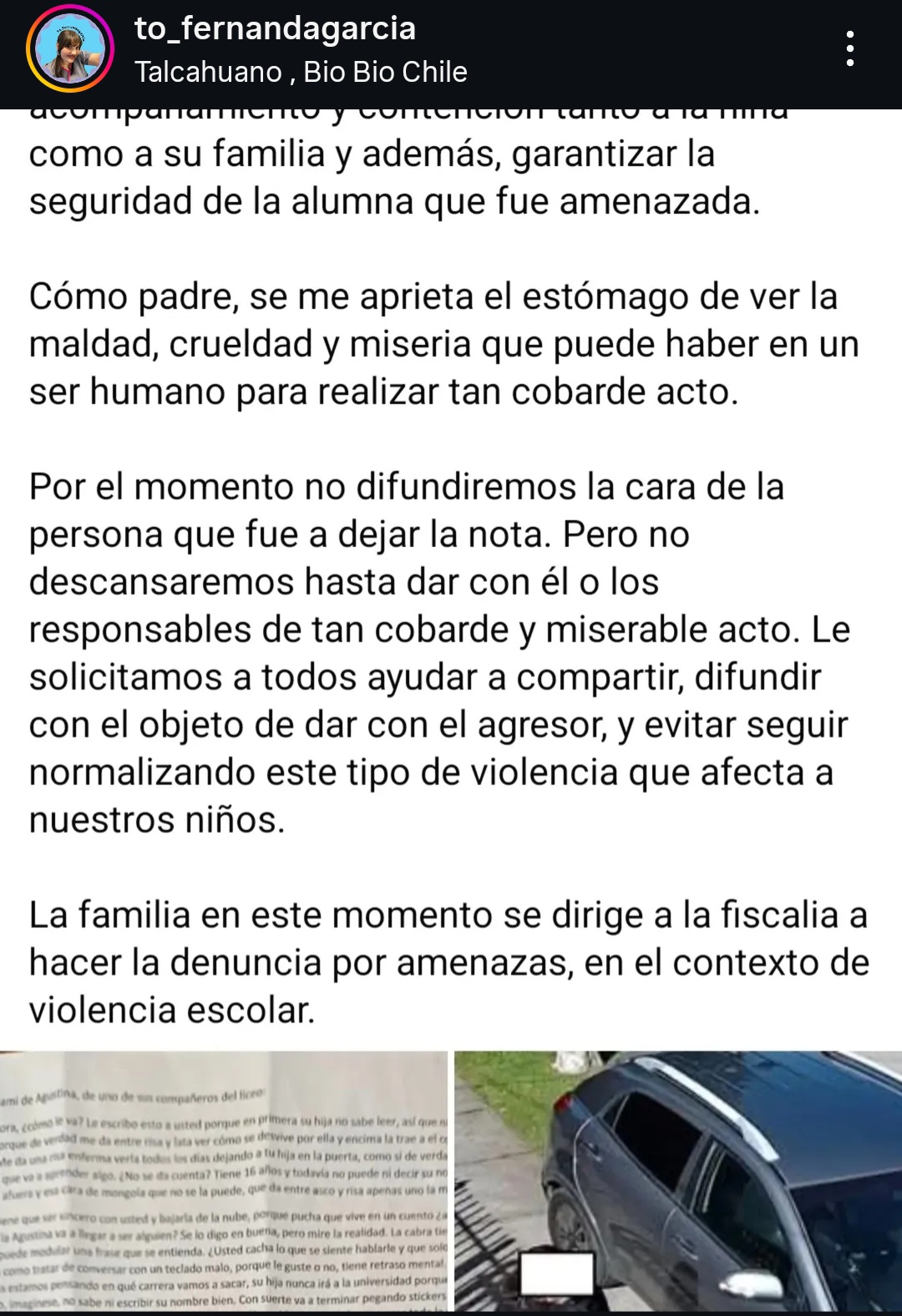Open the to_fernandagarcia username link
The width and height of the screenshot is (902, 1316).
point(275,28)
